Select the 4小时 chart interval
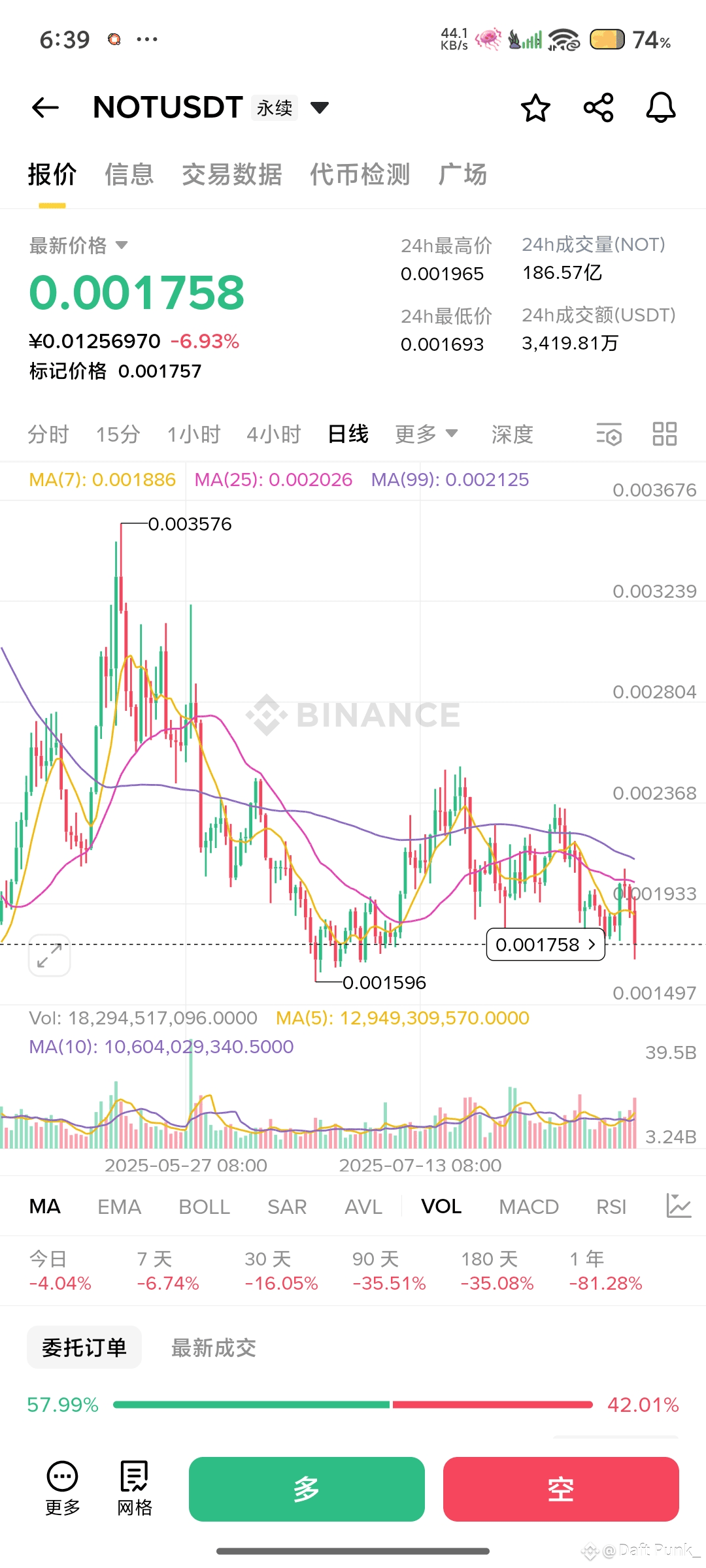This screenshot has height=1568, width=706. click(274, 434)
